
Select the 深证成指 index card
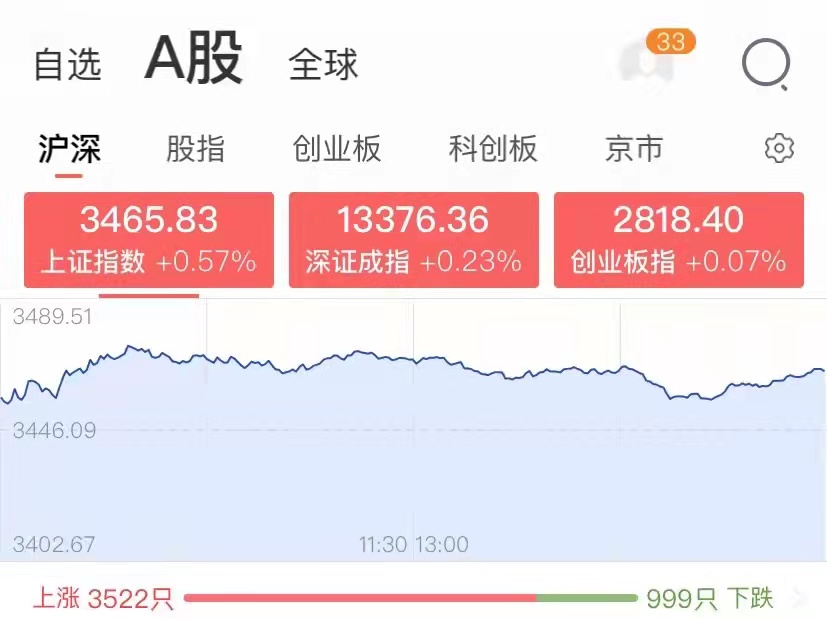pos(413,240)
